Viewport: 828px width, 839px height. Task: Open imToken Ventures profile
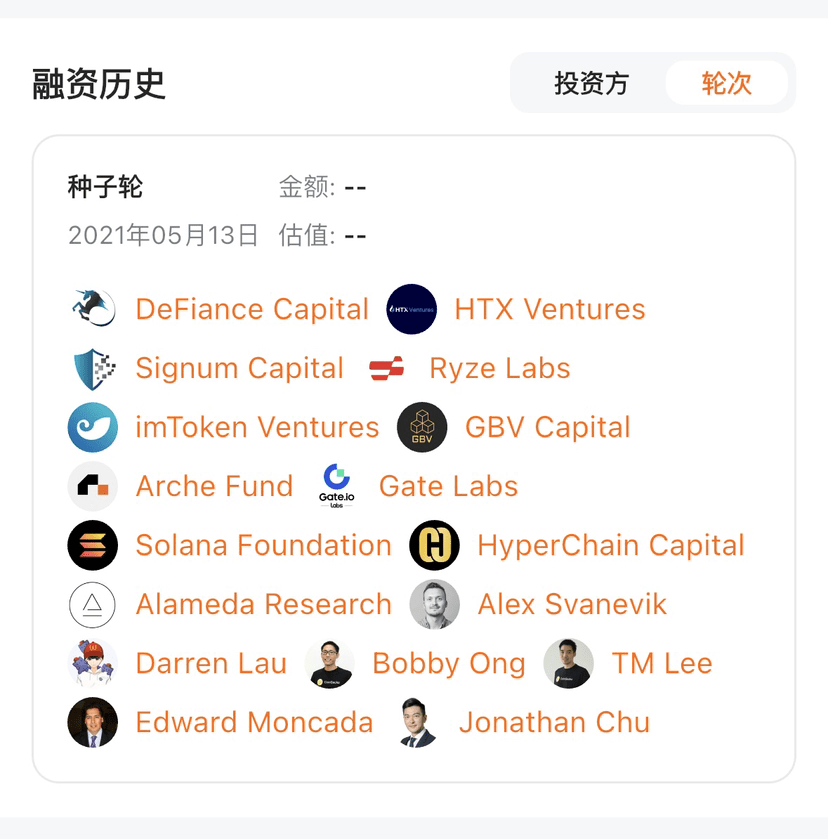point(257,427)
